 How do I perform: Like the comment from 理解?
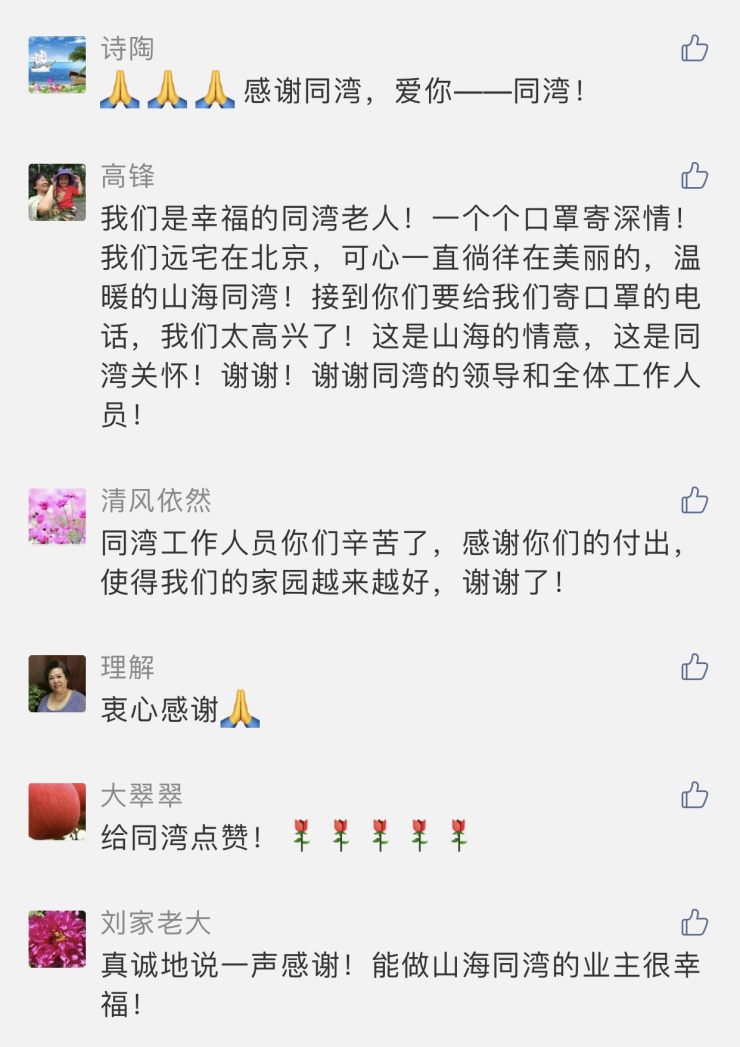(x=694, y=667)
